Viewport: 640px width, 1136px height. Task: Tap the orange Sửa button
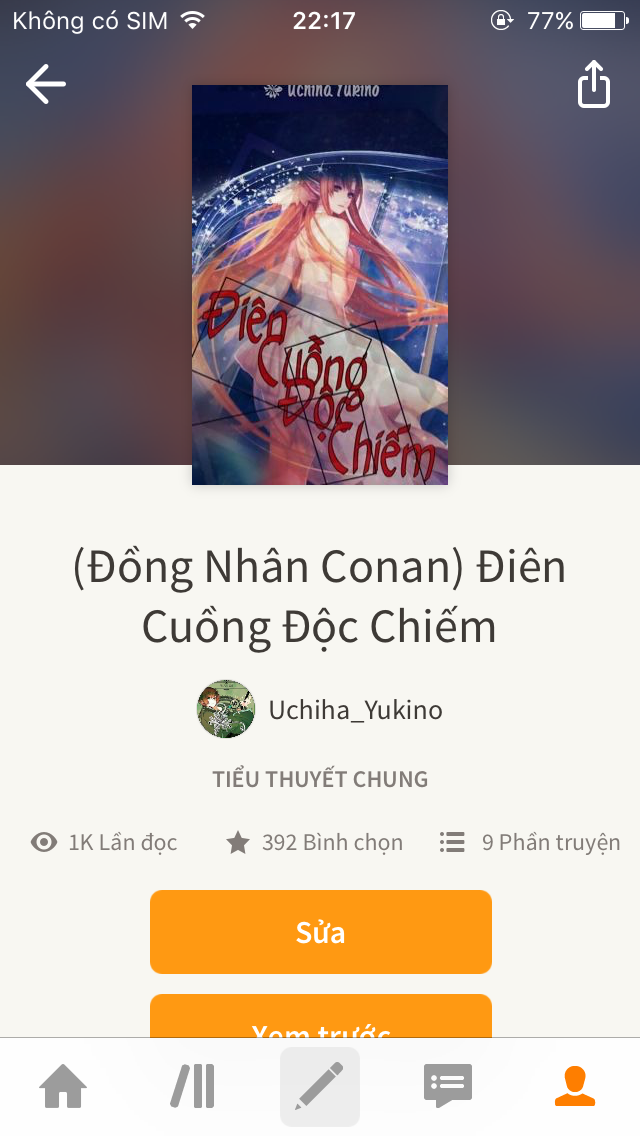[x=320, y=932]
